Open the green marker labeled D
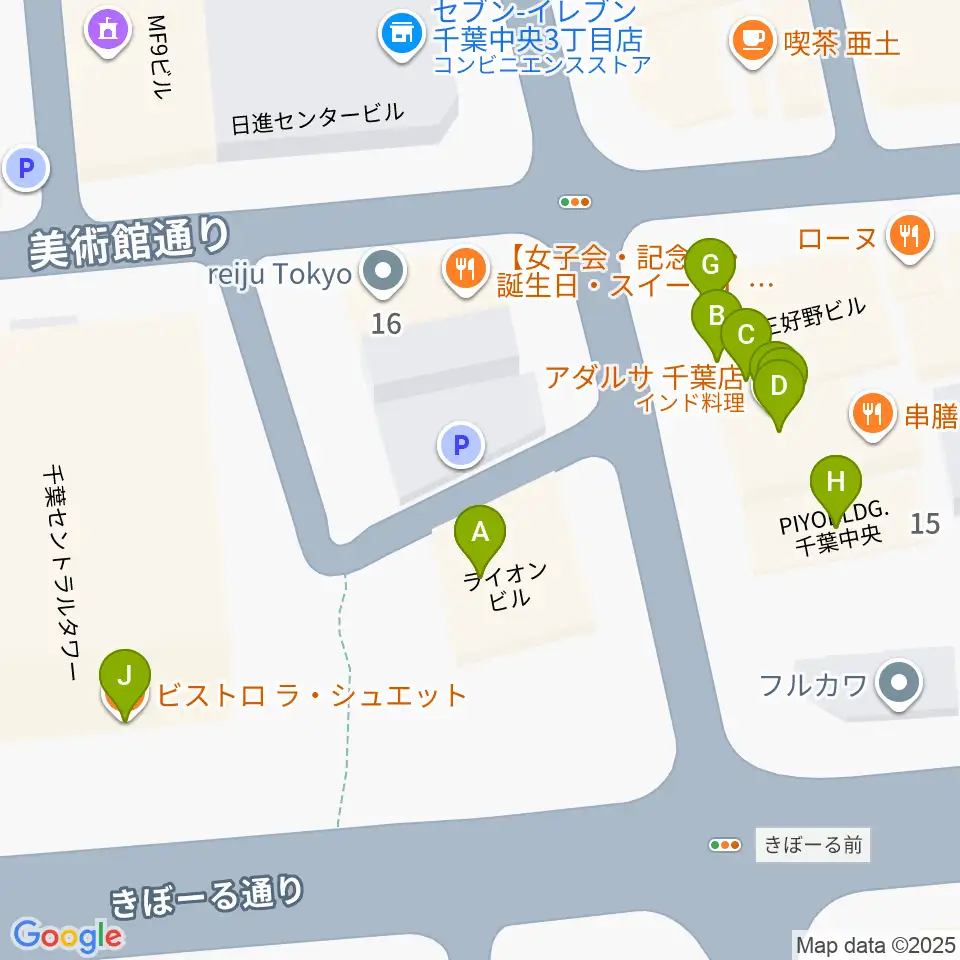The width and height of the screenshot is (960, 960). pyautogui.click(x=779, y=386)
